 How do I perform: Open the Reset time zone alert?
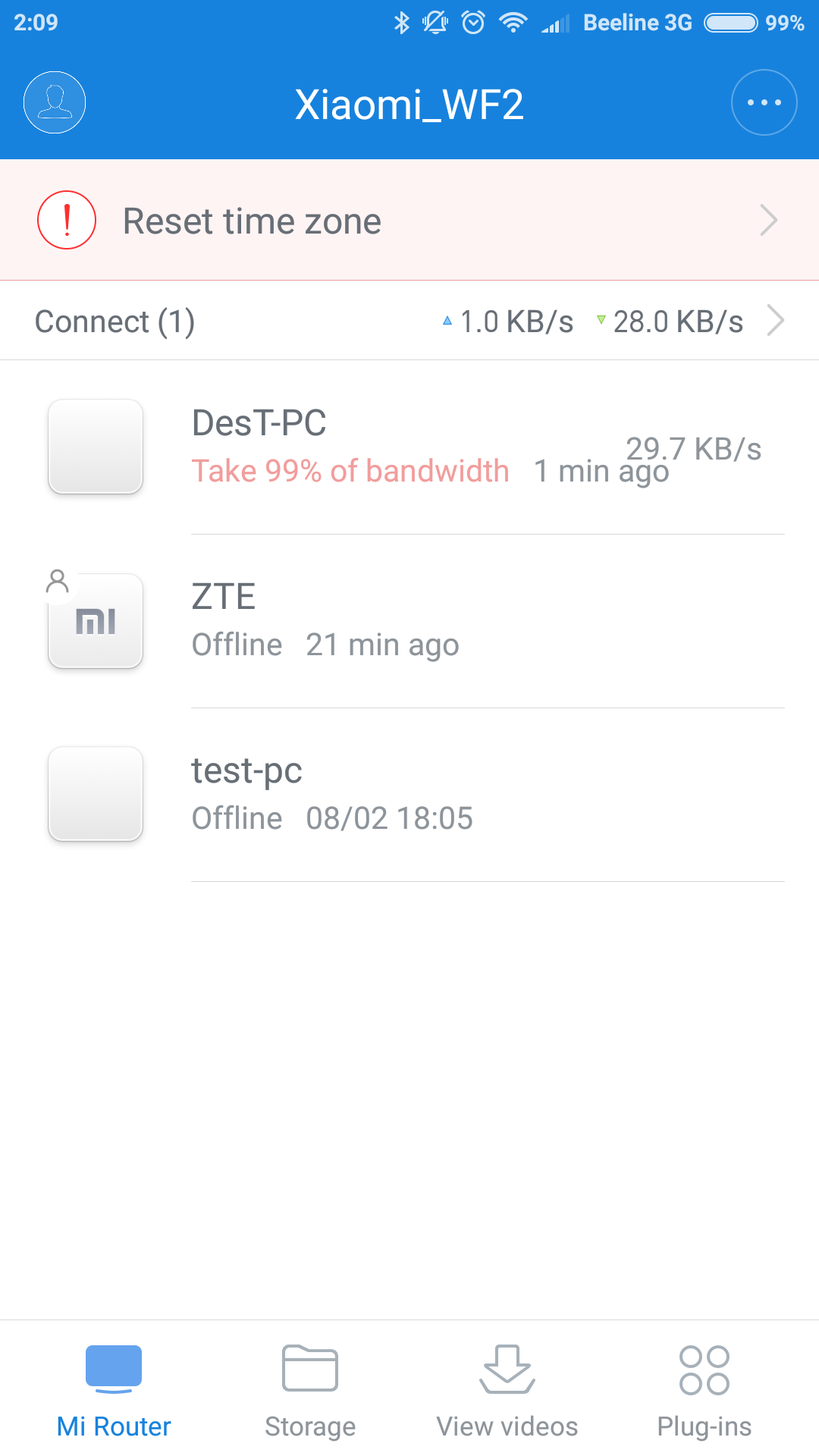(409, 220)
